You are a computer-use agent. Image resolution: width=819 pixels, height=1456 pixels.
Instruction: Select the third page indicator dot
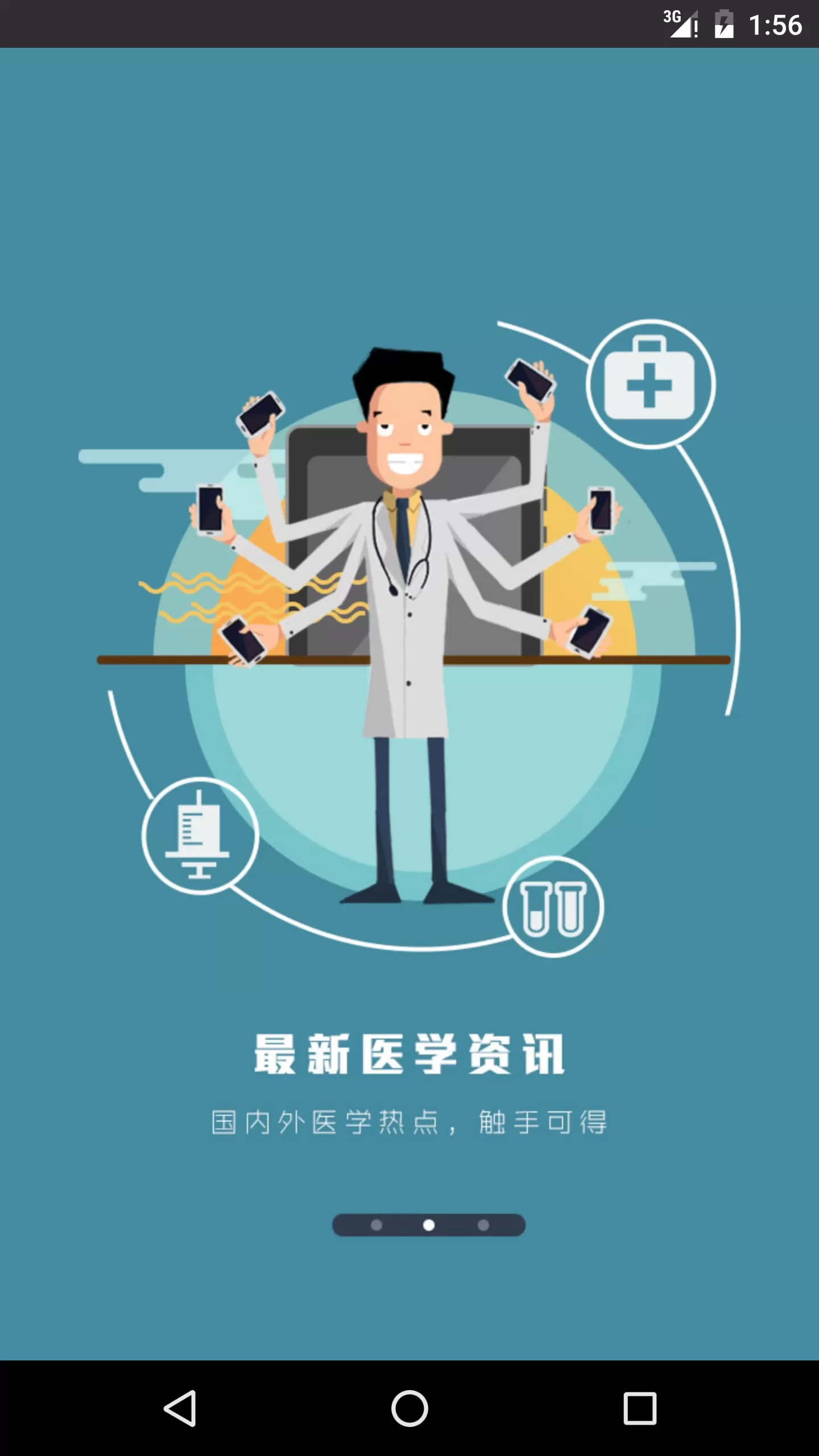coord(483,1225)
